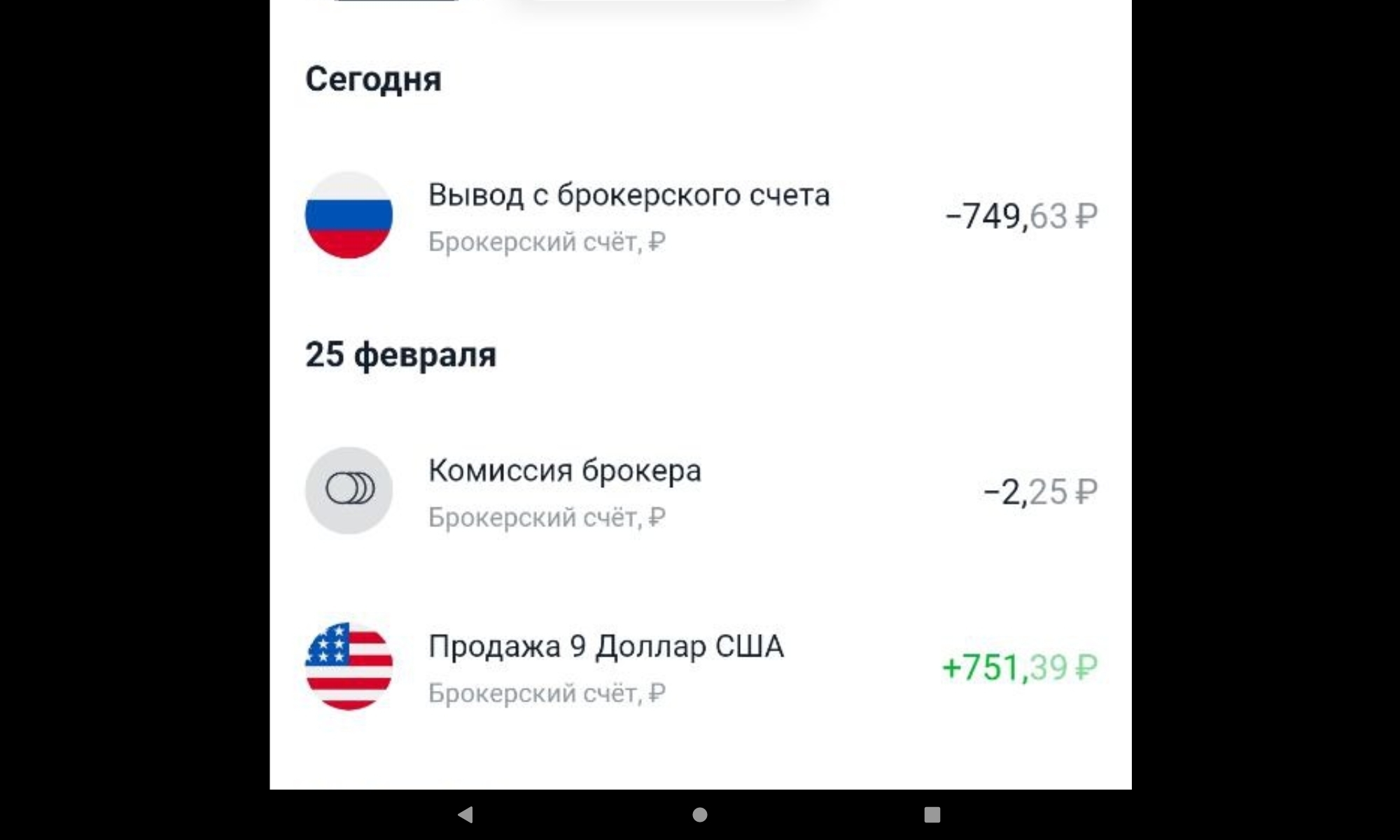
Task: Return to the home screen
Action: (699, 814)
